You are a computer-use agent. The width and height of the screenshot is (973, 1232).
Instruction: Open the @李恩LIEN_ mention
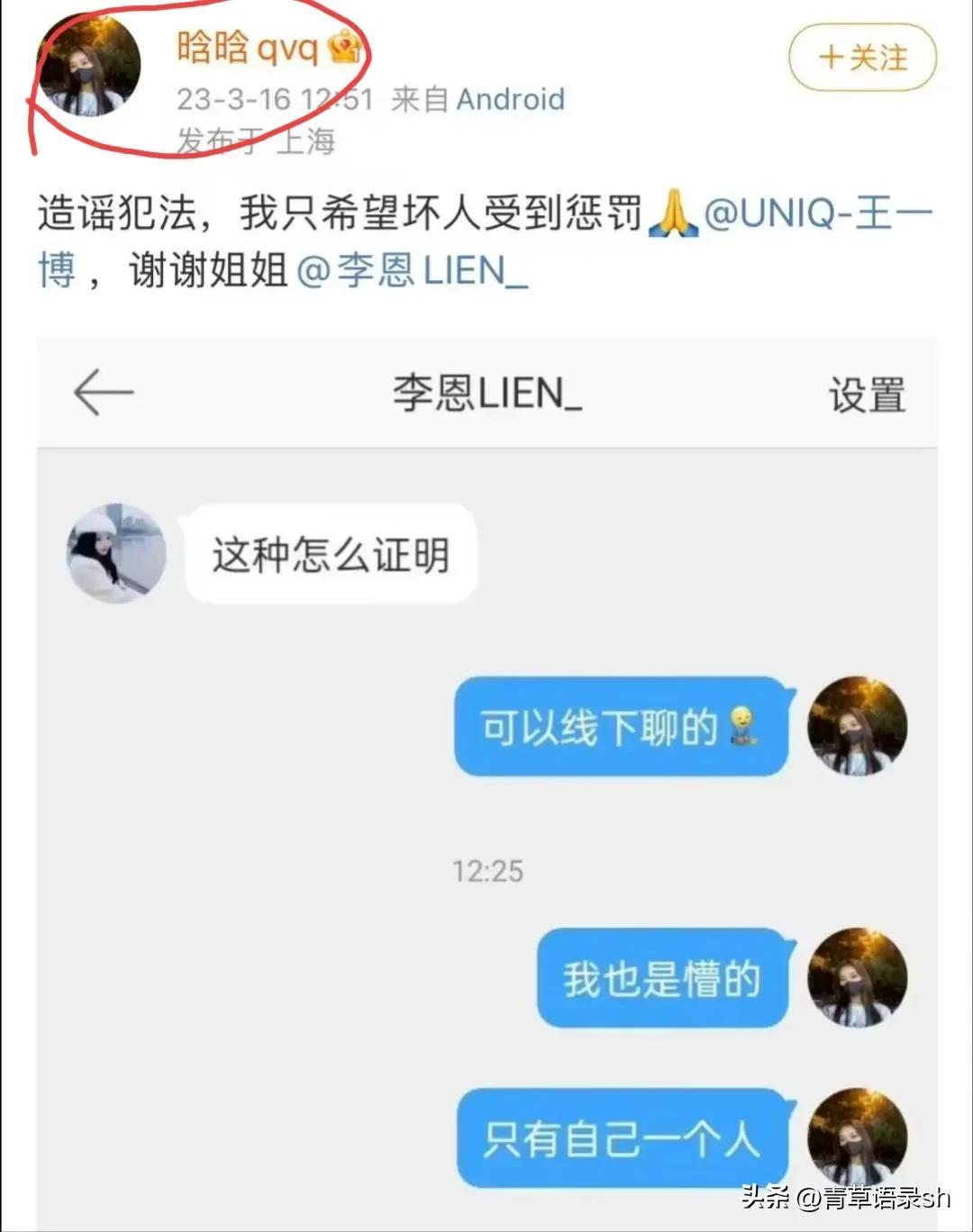[x=412, y=270]
